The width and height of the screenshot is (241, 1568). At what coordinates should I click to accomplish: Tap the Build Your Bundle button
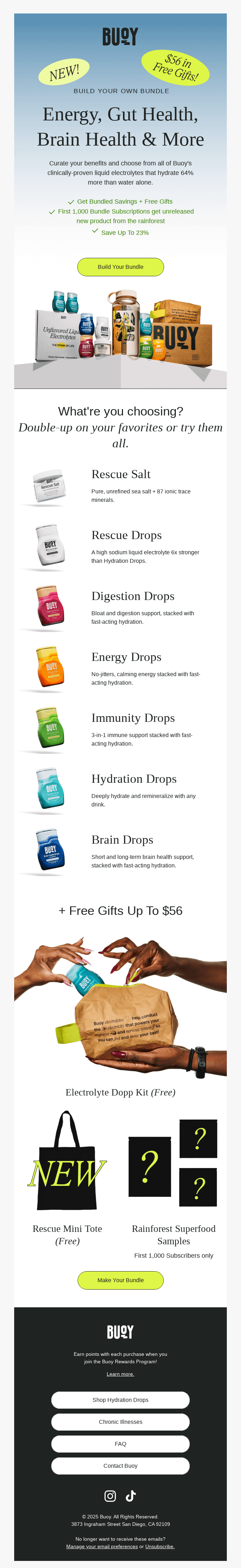click(120, 267)
